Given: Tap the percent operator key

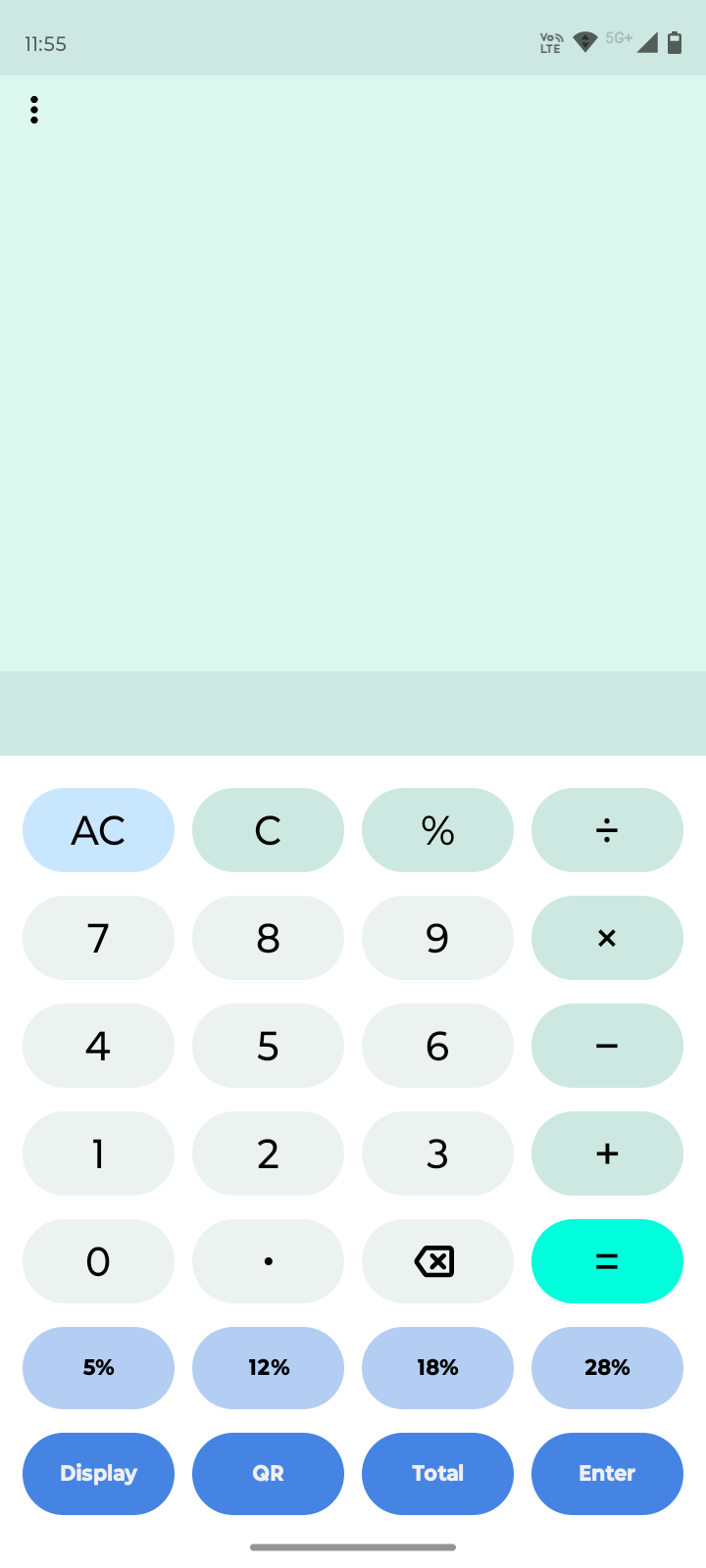Looking at the screenshot, I should click(x=437, y=830).
